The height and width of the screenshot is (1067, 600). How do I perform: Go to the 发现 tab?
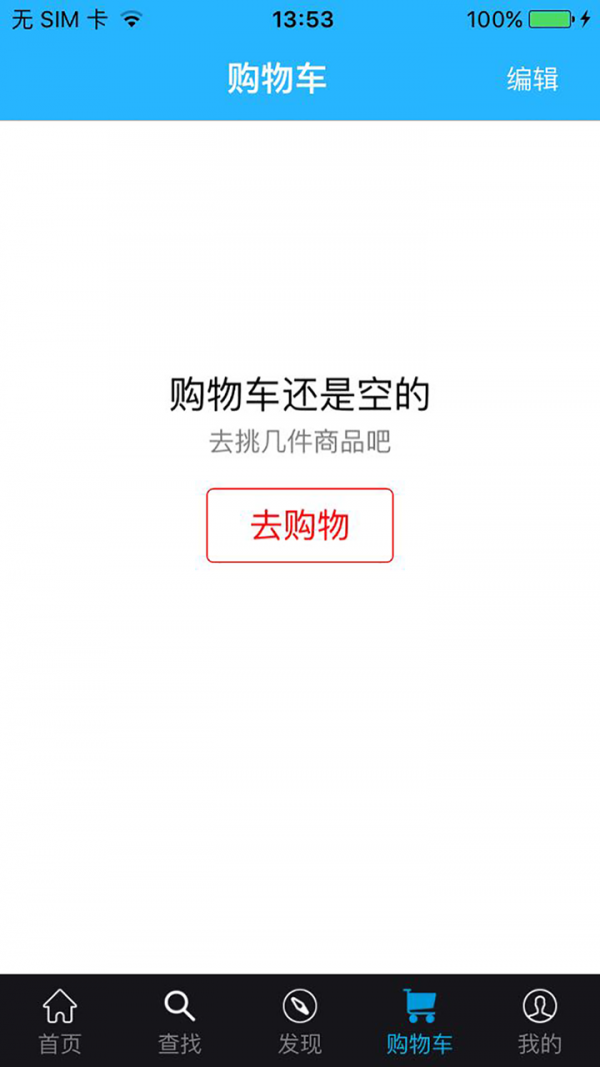pos(300,1021)
